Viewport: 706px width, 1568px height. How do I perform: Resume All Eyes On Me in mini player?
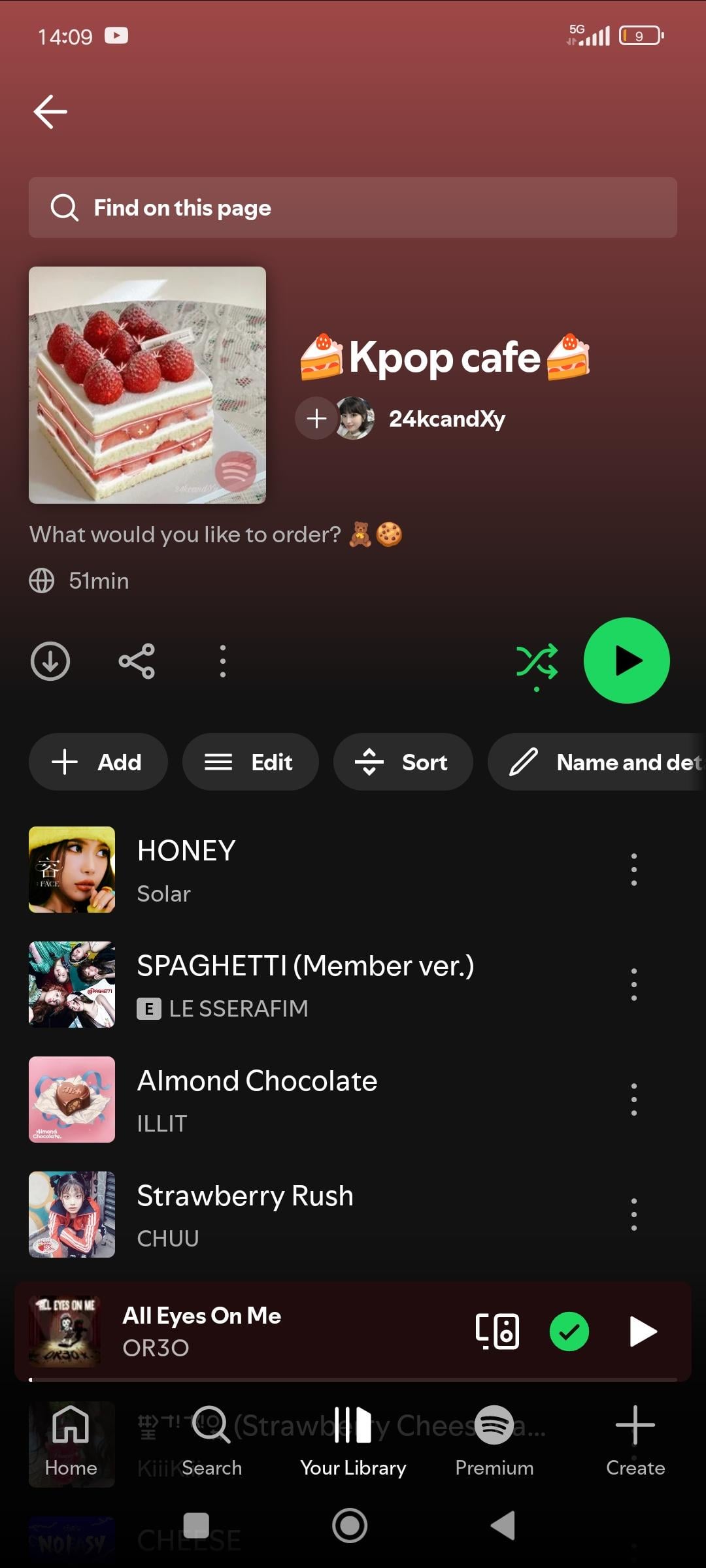[643, 1331]
